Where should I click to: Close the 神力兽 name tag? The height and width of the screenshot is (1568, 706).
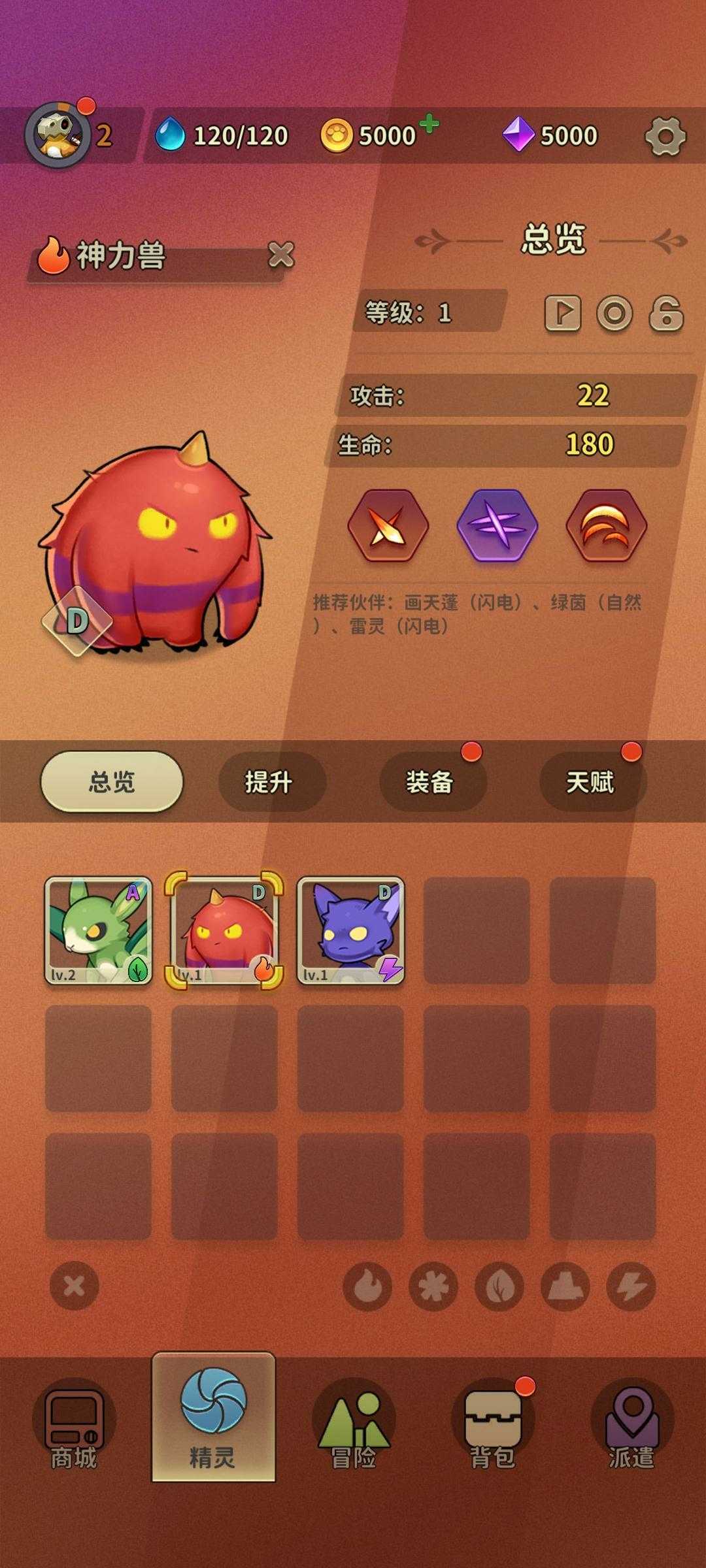[x=281, y=255]
